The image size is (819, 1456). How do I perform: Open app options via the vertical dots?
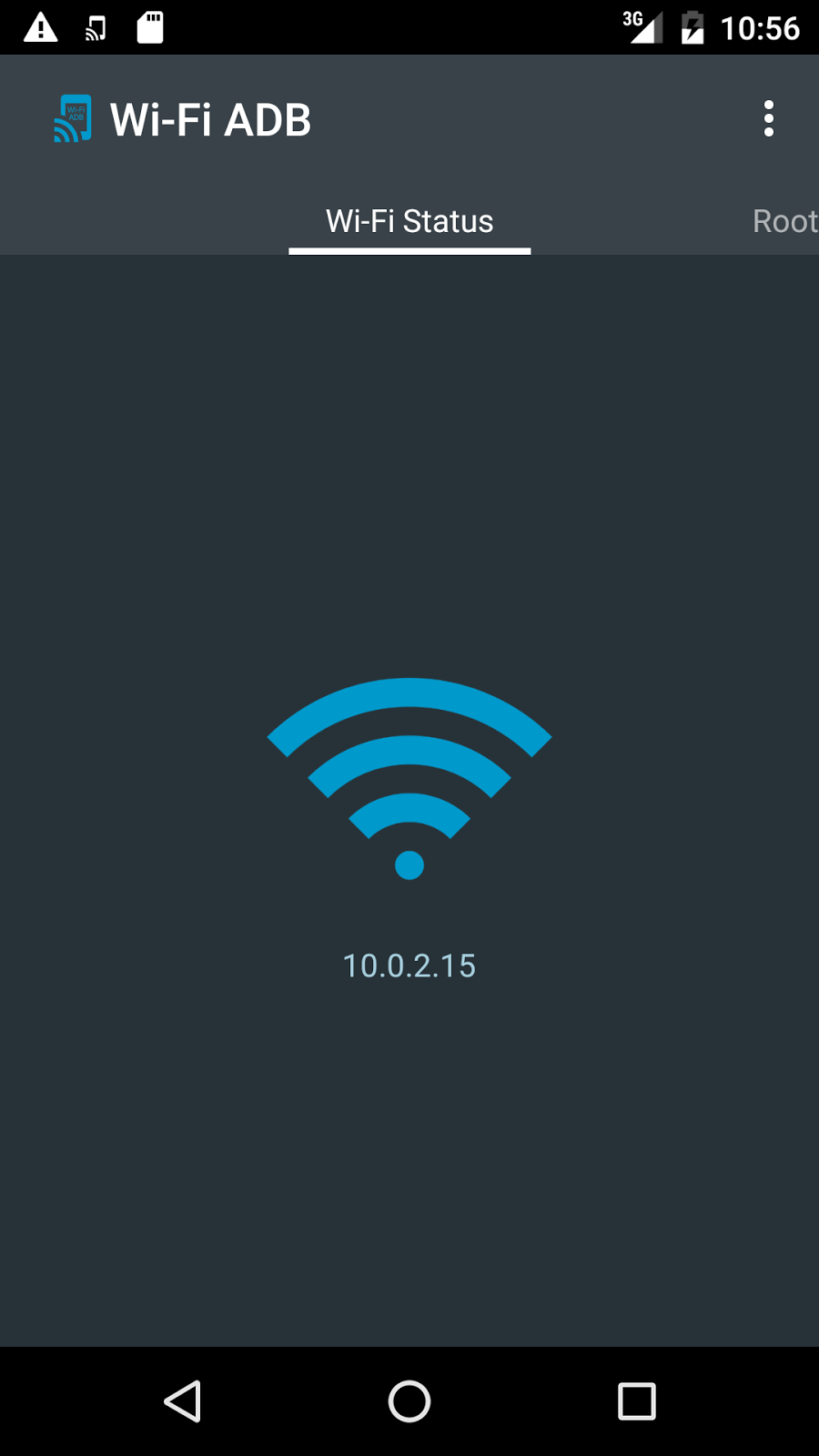coord(768,118)
